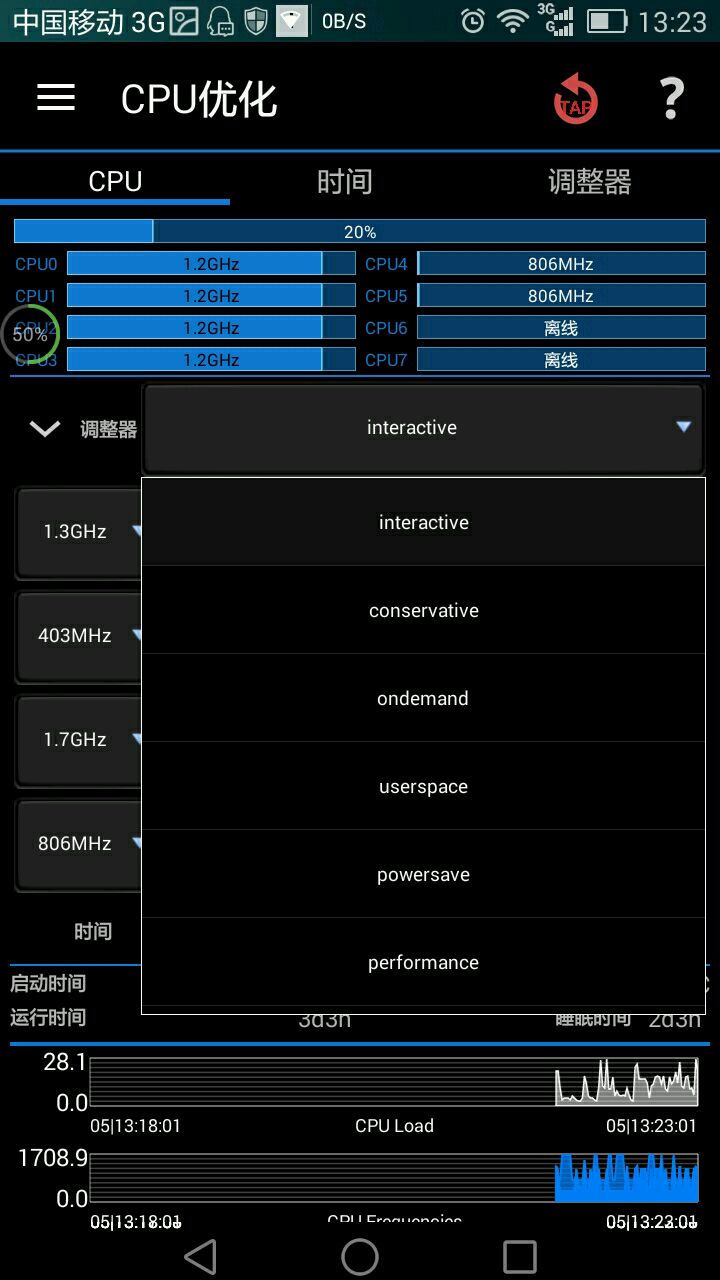Select conservative from the governor list
Image resolution: width=720 pixels, height=1280 pixels.
click(x=423, y=611)
